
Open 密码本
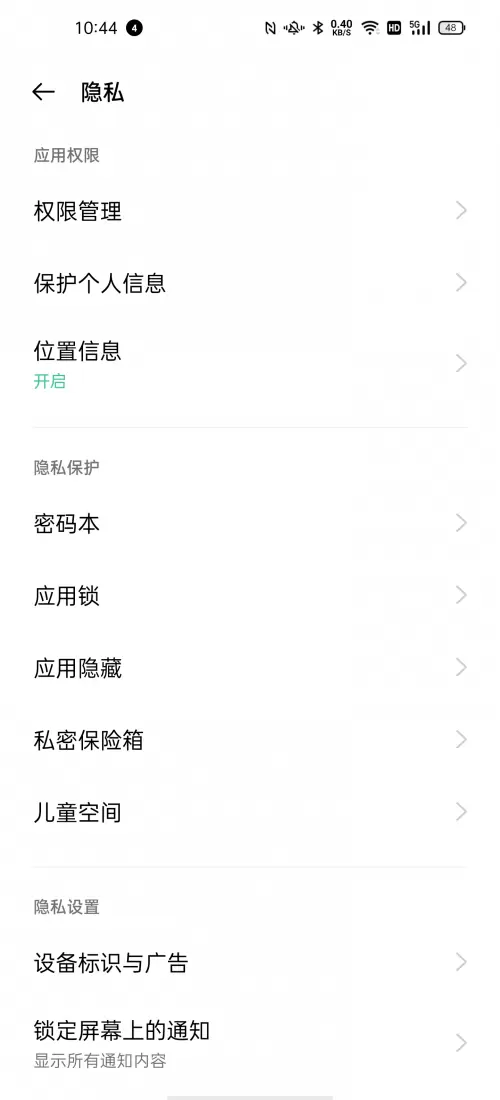(x=250, y=523)
